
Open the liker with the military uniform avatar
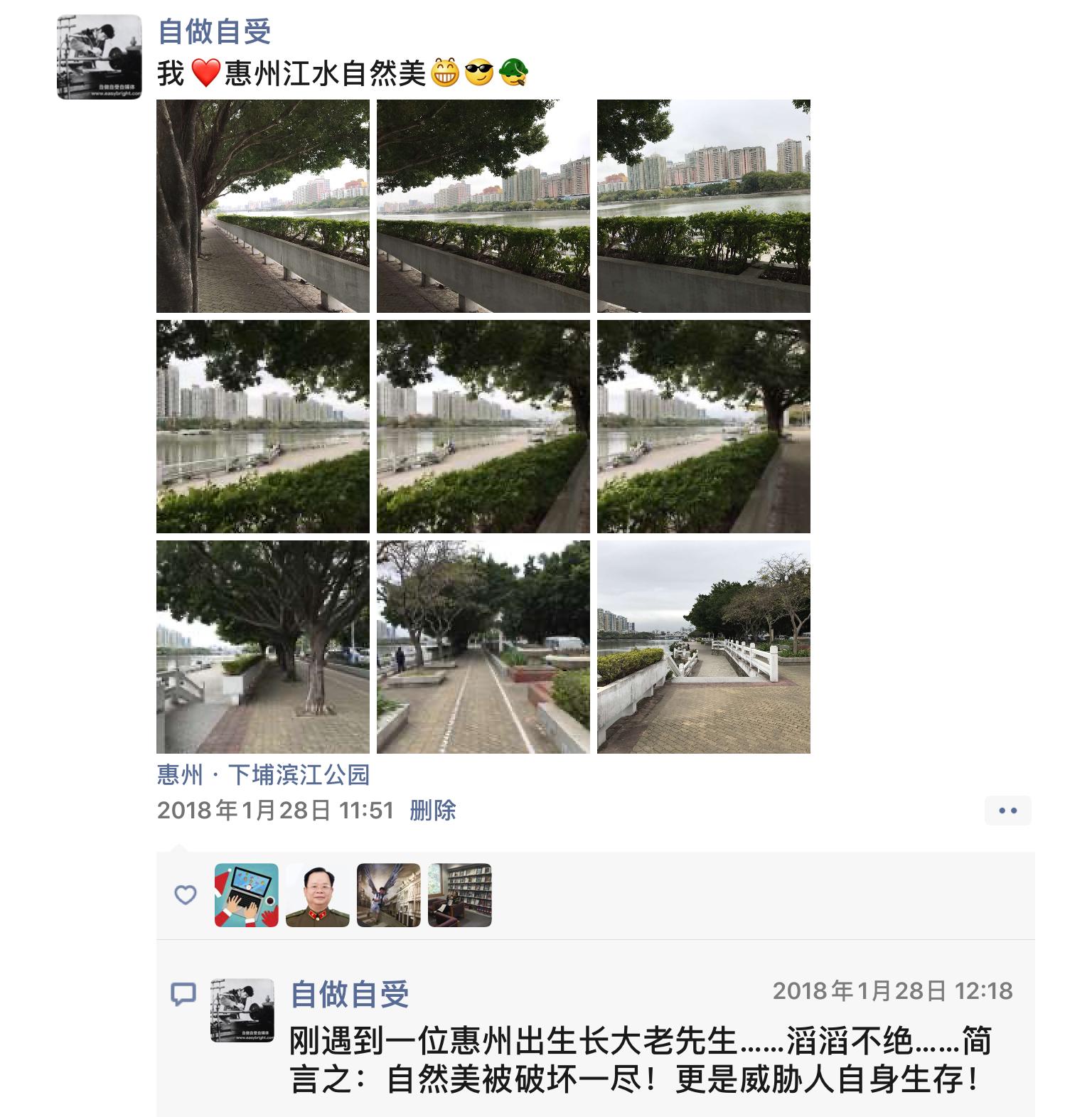pos(318,895)
